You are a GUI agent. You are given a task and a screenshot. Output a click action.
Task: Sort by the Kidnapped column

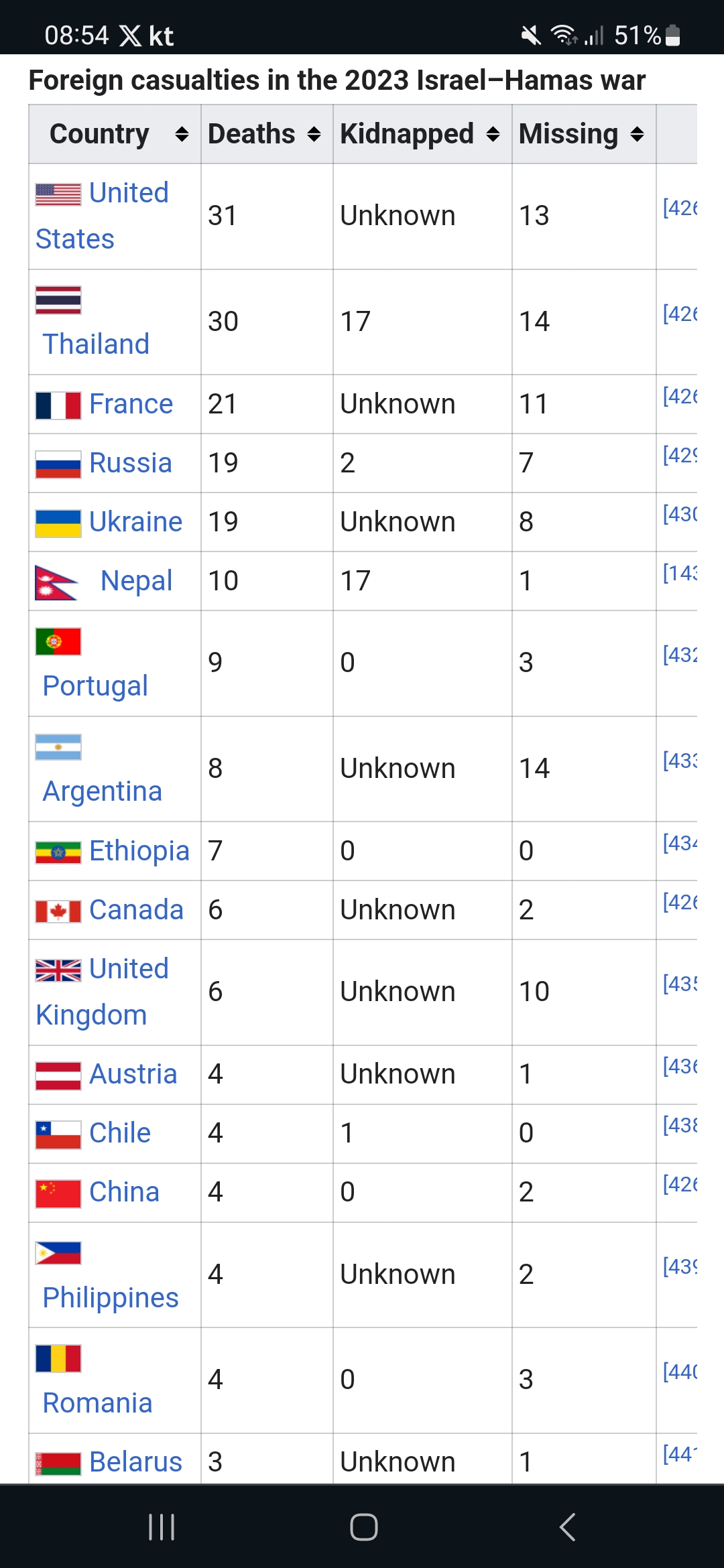click(x=422, y=134)
